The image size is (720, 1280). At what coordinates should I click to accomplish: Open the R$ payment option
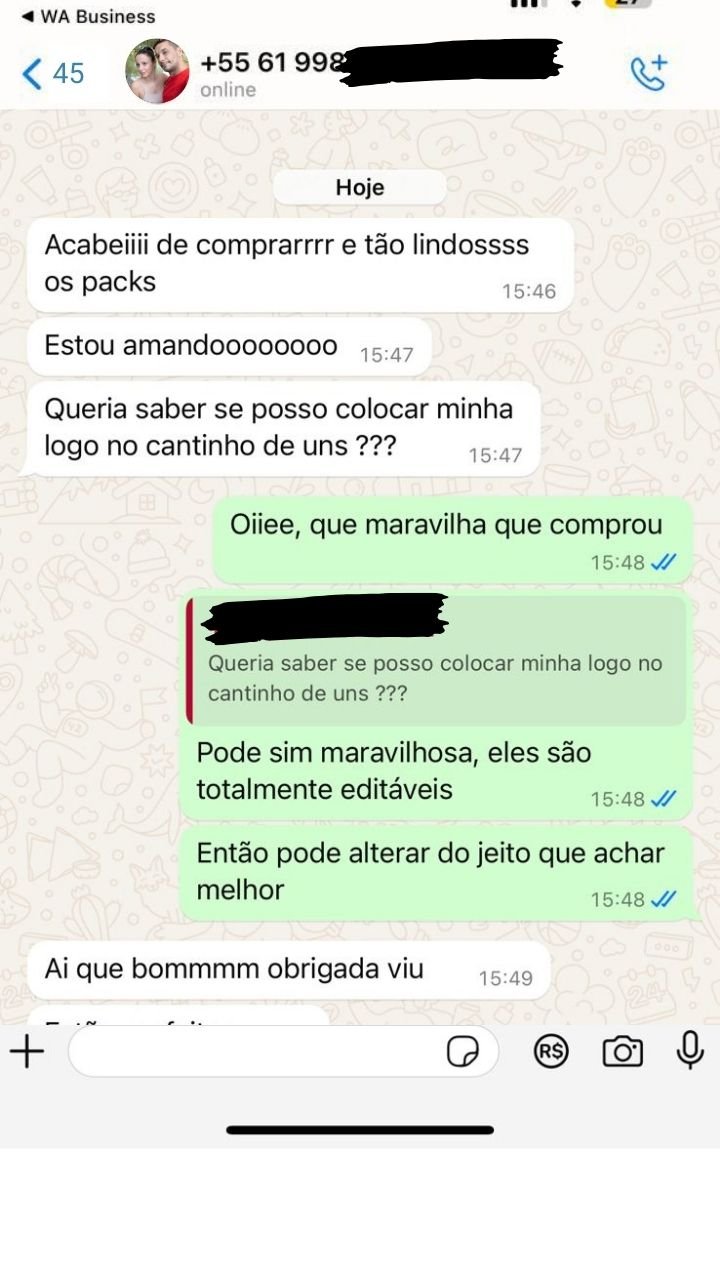point(551,1051)
